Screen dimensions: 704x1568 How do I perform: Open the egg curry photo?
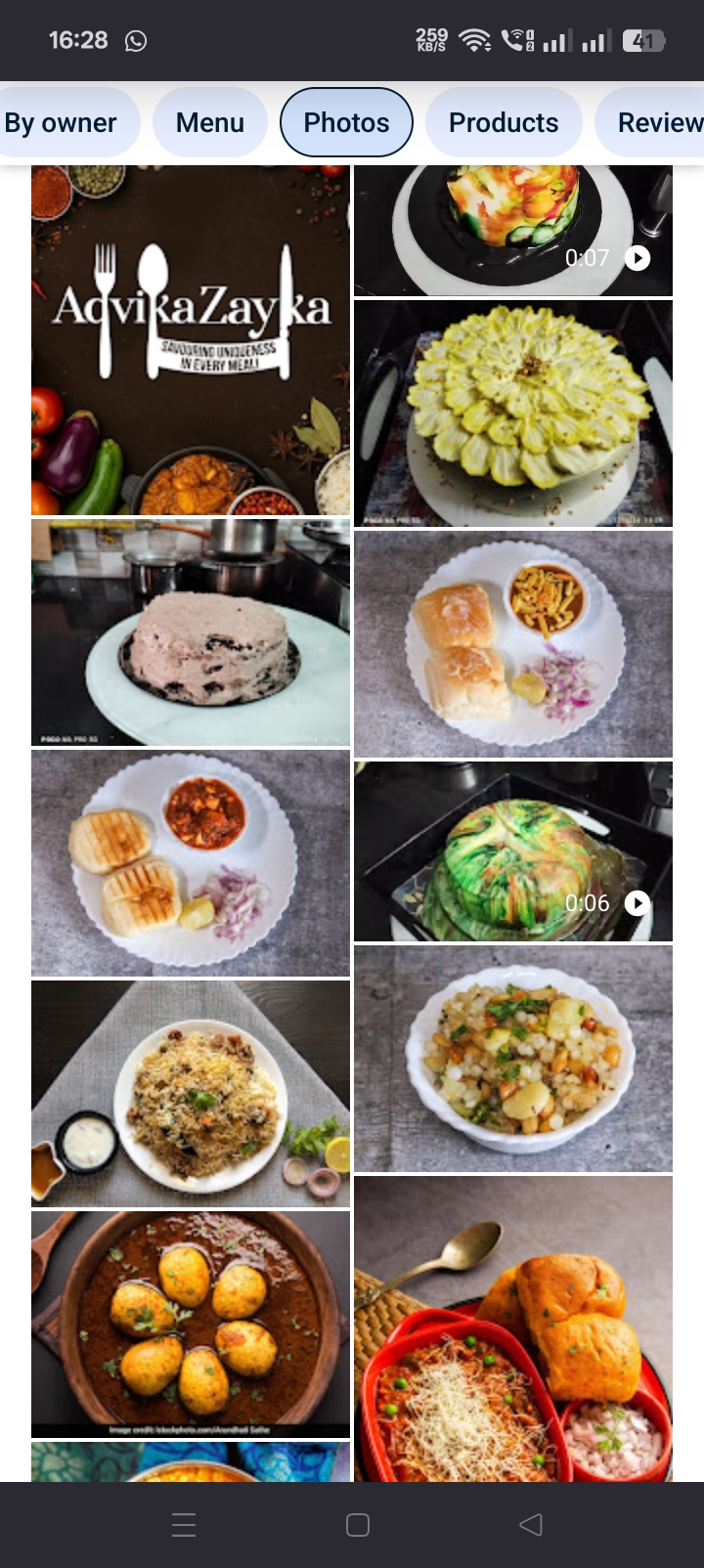(191, 1325)
